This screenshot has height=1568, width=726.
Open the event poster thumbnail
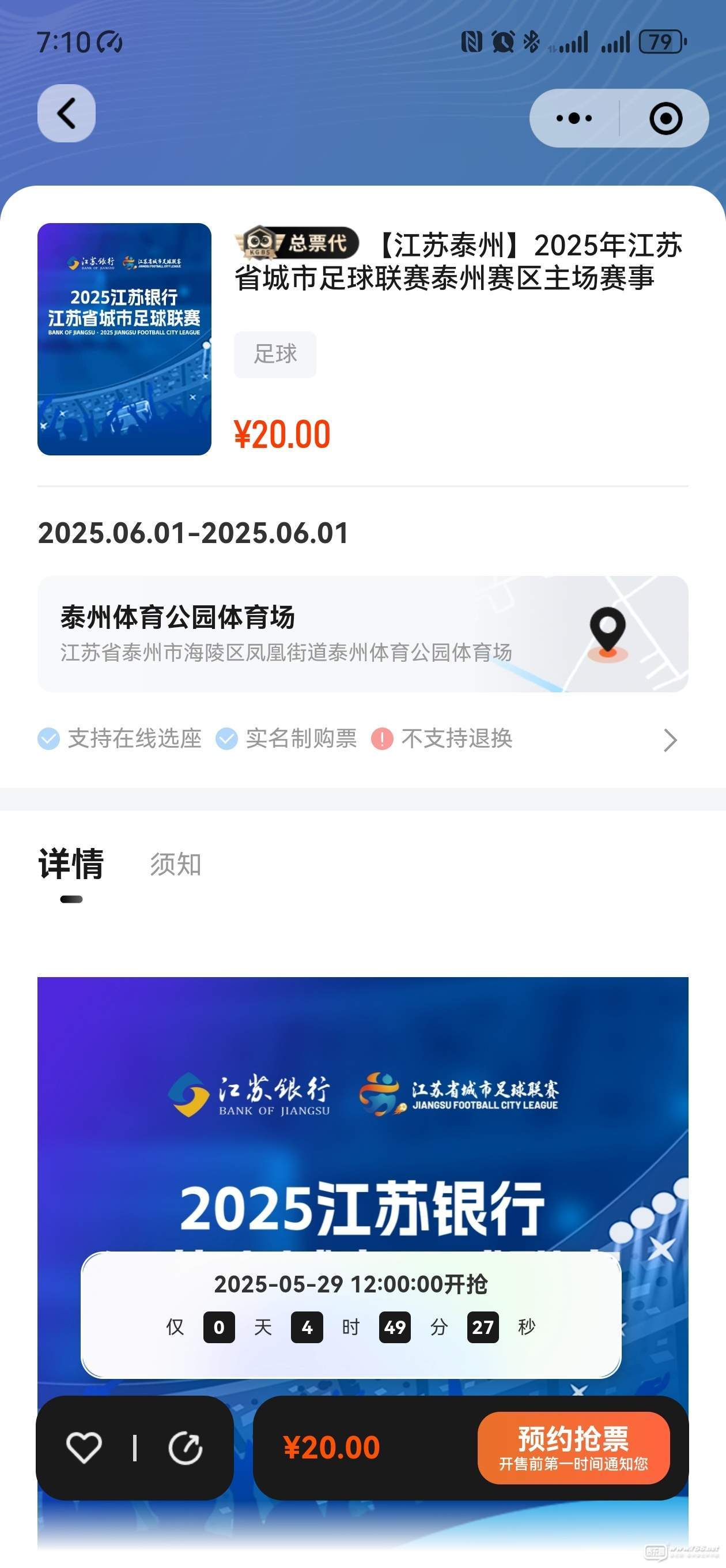coord(124,338)
